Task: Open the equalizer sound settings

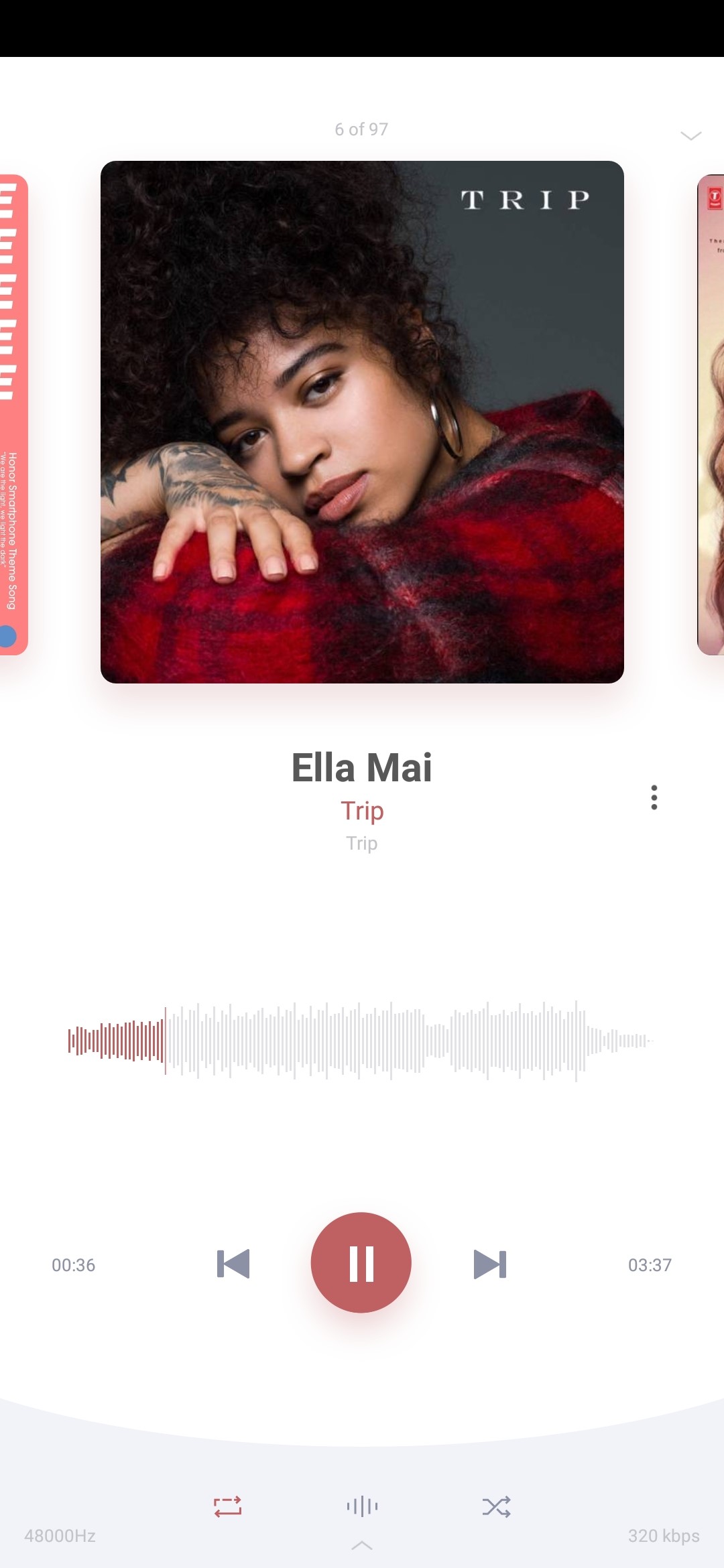Action: [x=362, y=1506]
